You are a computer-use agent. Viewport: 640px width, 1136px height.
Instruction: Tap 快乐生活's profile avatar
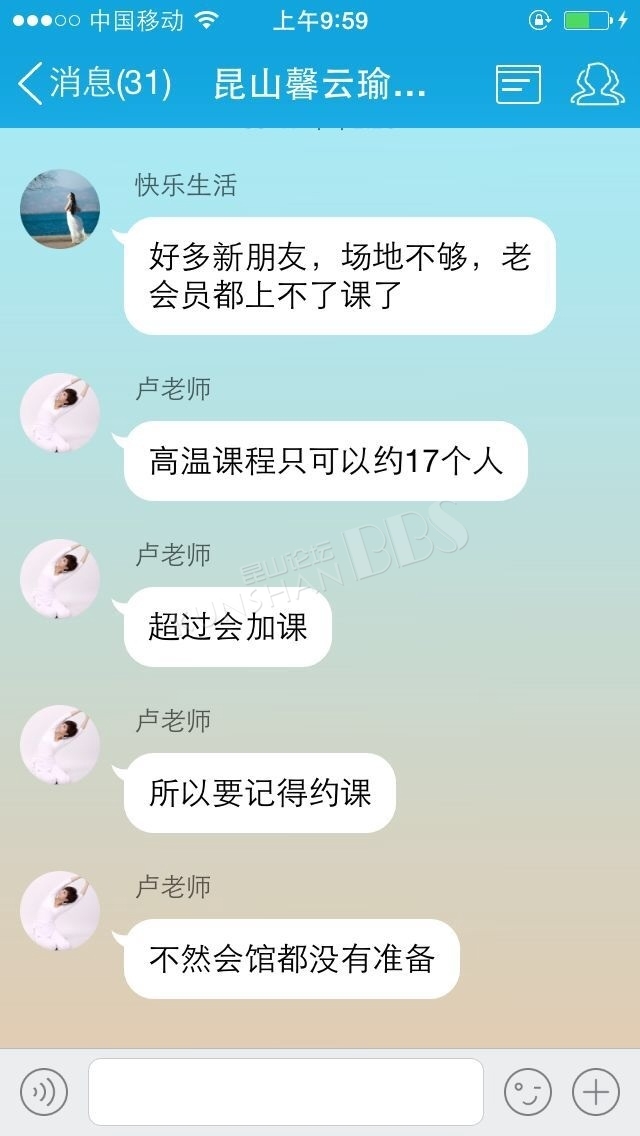[x=60, y=209]
